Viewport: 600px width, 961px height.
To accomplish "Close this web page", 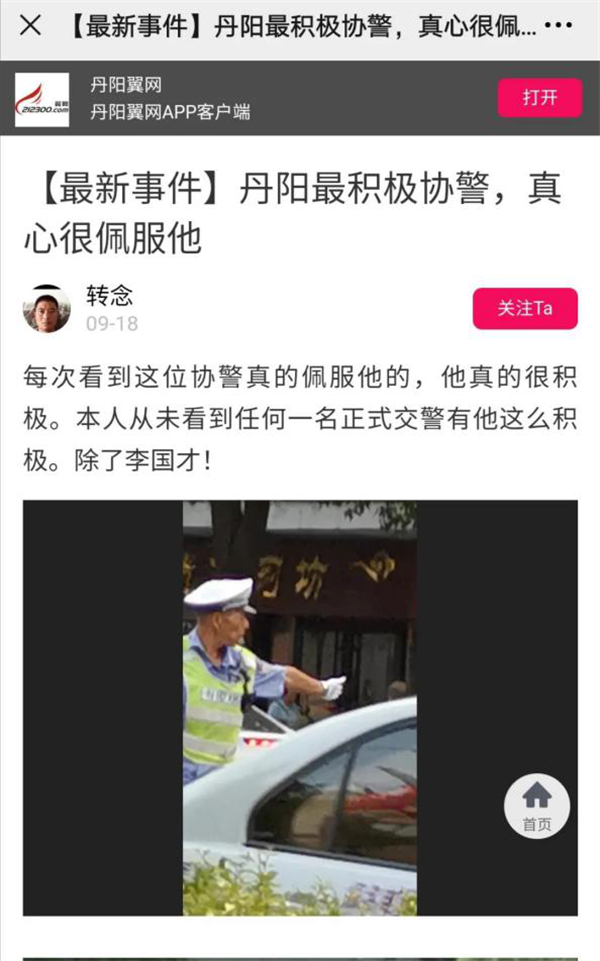I will click(x=30, y=26).
